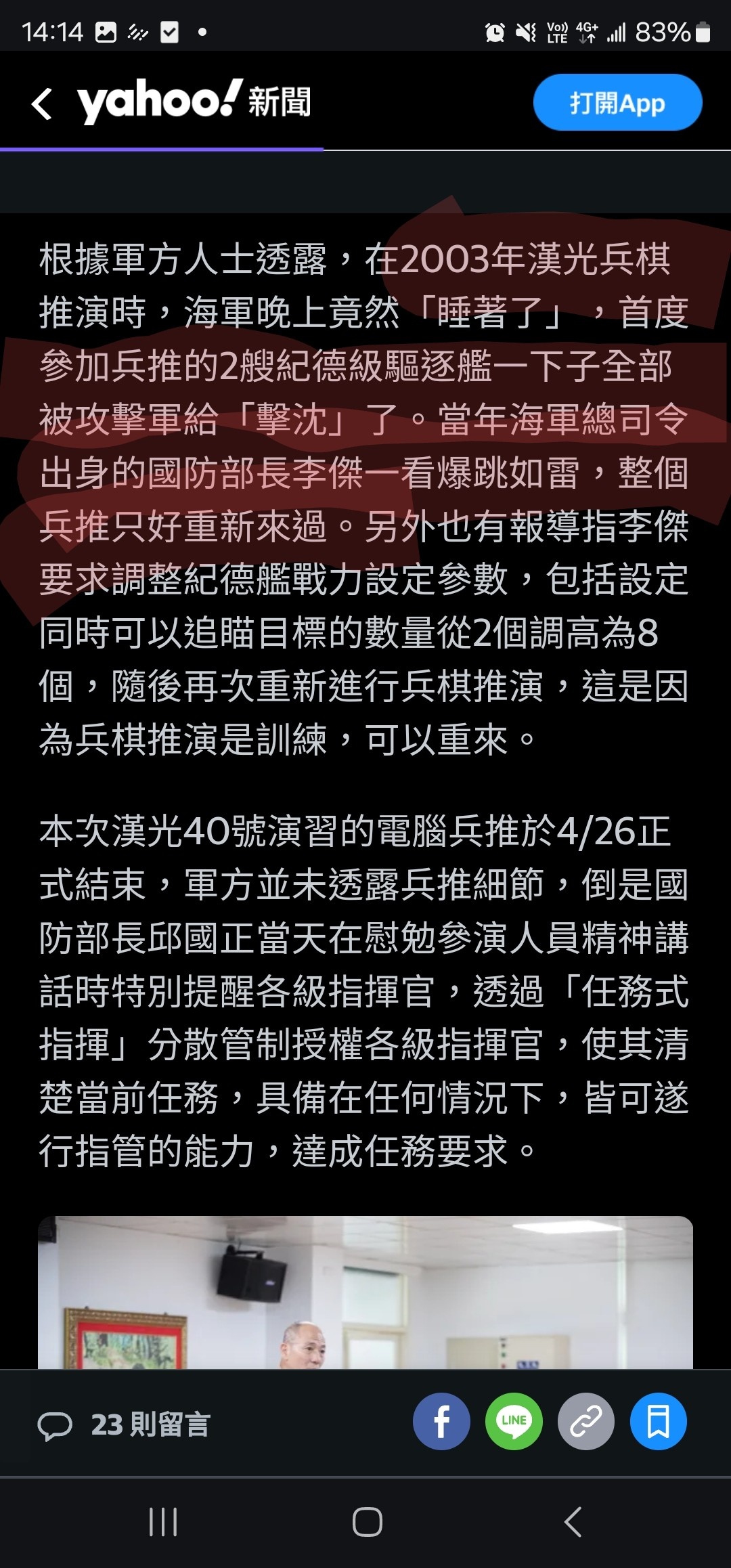This screenshot has height=1568, width=731.
Task: Go back using the header arrow
Action: point(42,104)
